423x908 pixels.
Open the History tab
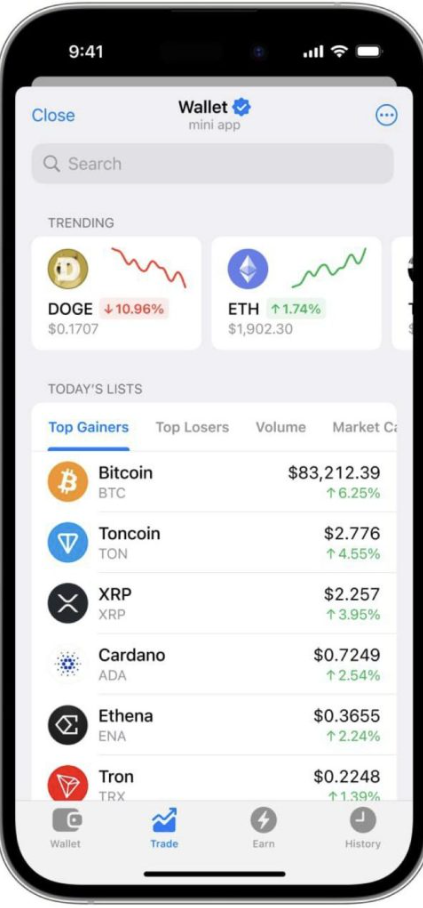click(x=363, y=829)
